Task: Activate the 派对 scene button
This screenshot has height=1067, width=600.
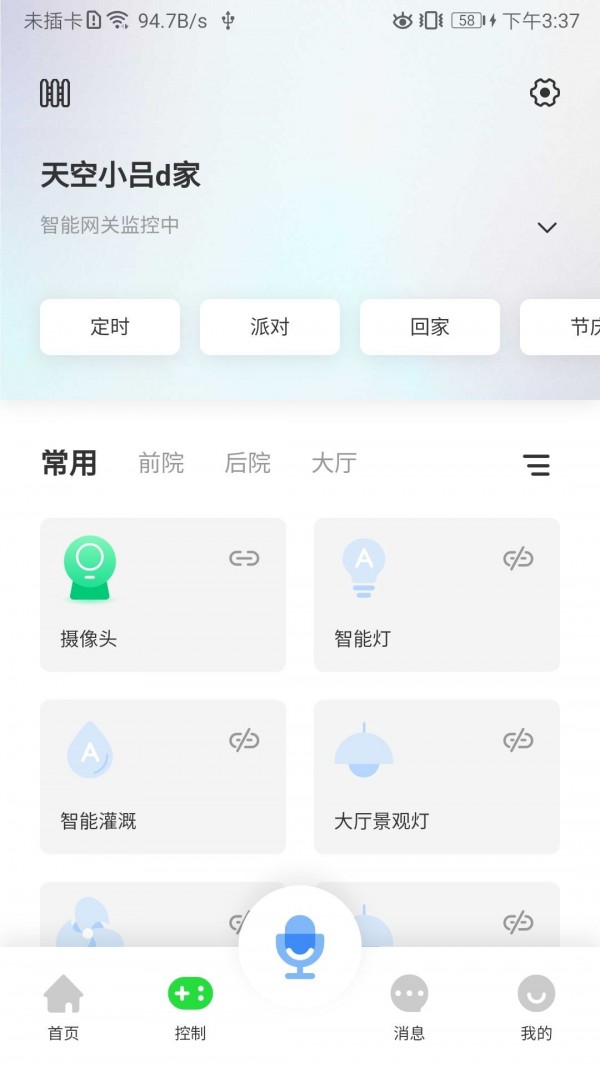Action: pos(270,327)
